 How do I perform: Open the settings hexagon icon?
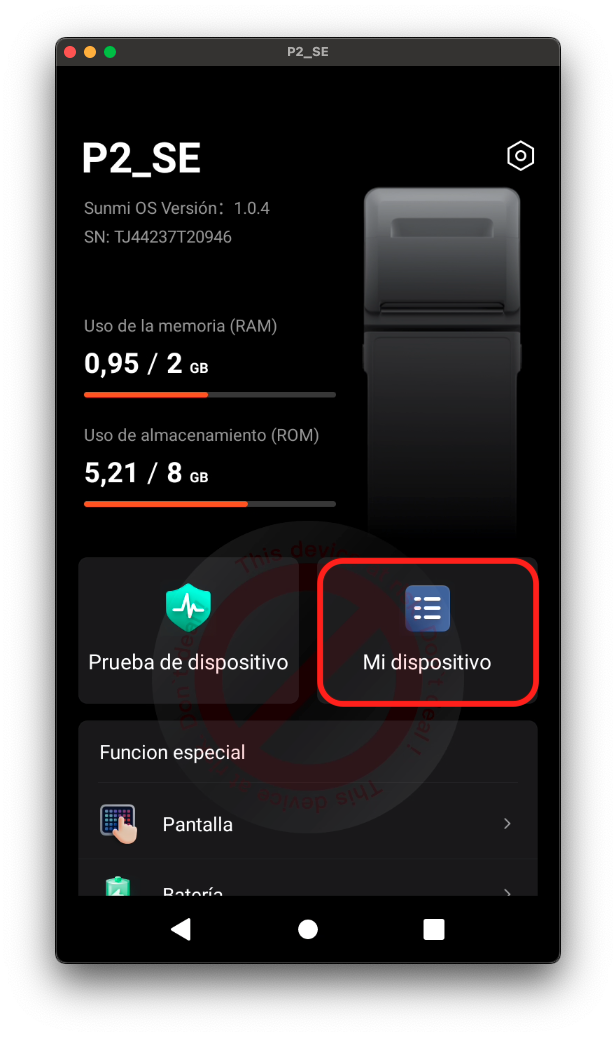click(x=520, y=156)
